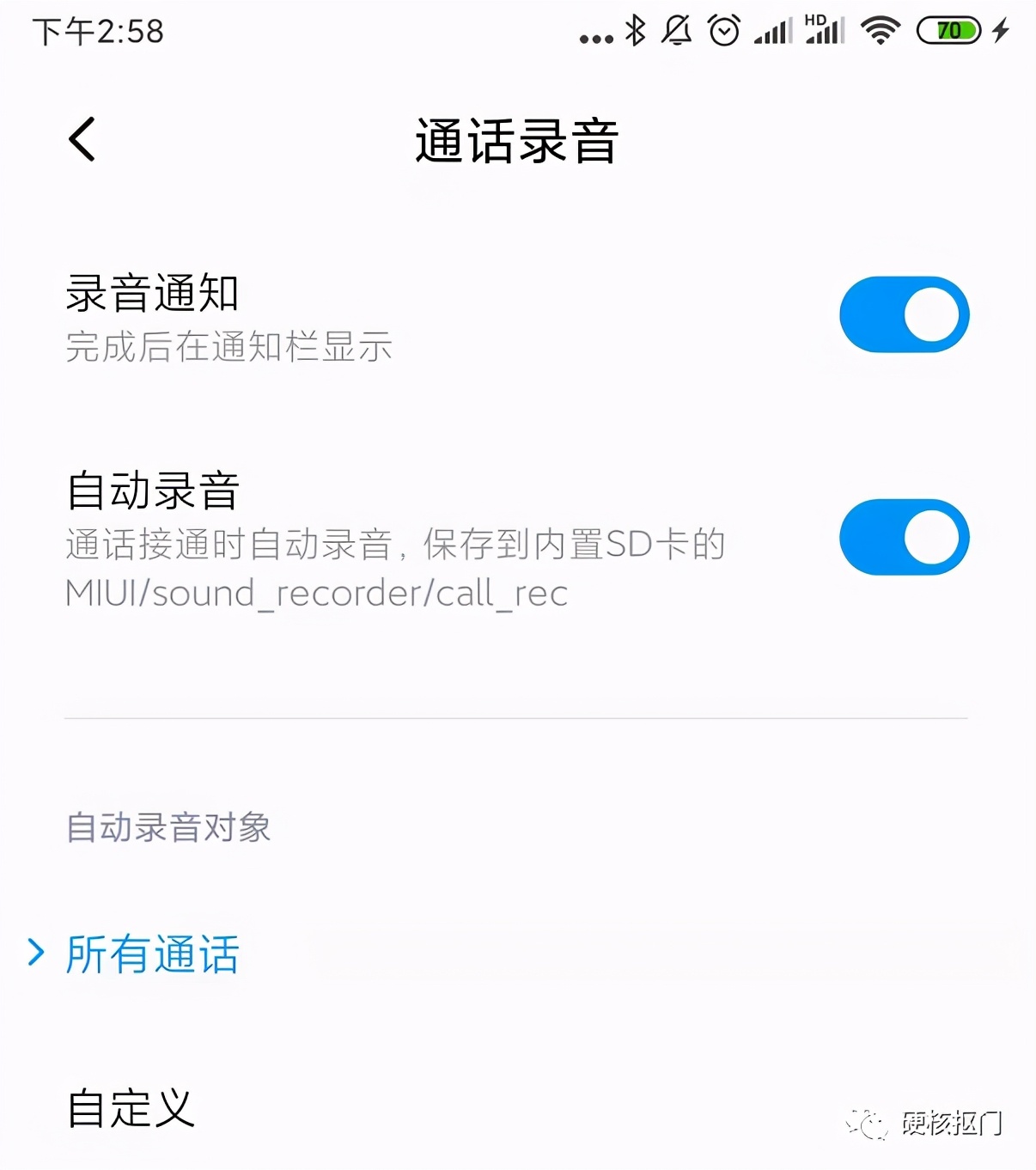
Task: Tap the alarm clock status icon
Action: 724,32
